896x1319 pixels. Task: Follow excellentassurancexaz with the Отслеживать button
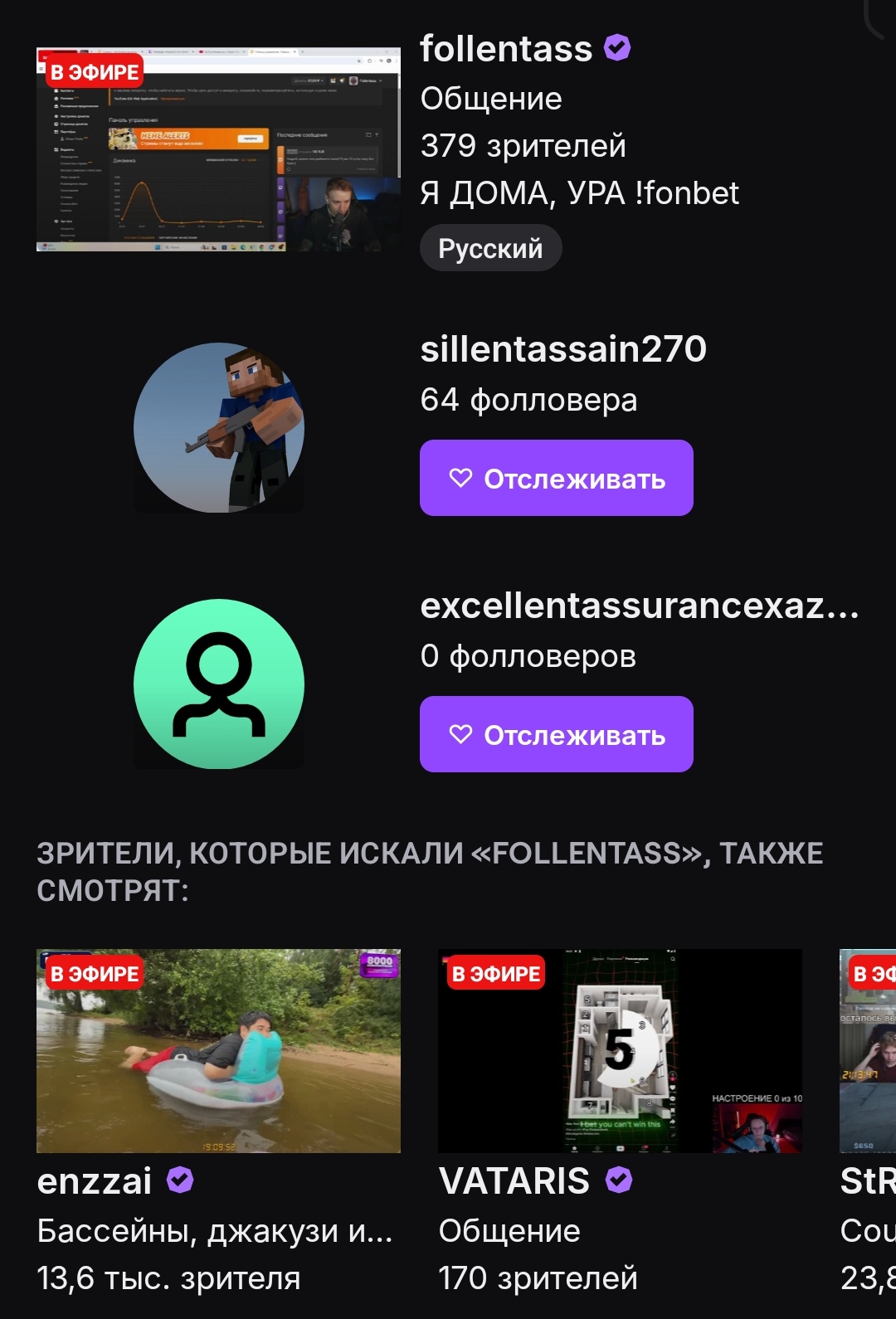(x=556, y=734)
